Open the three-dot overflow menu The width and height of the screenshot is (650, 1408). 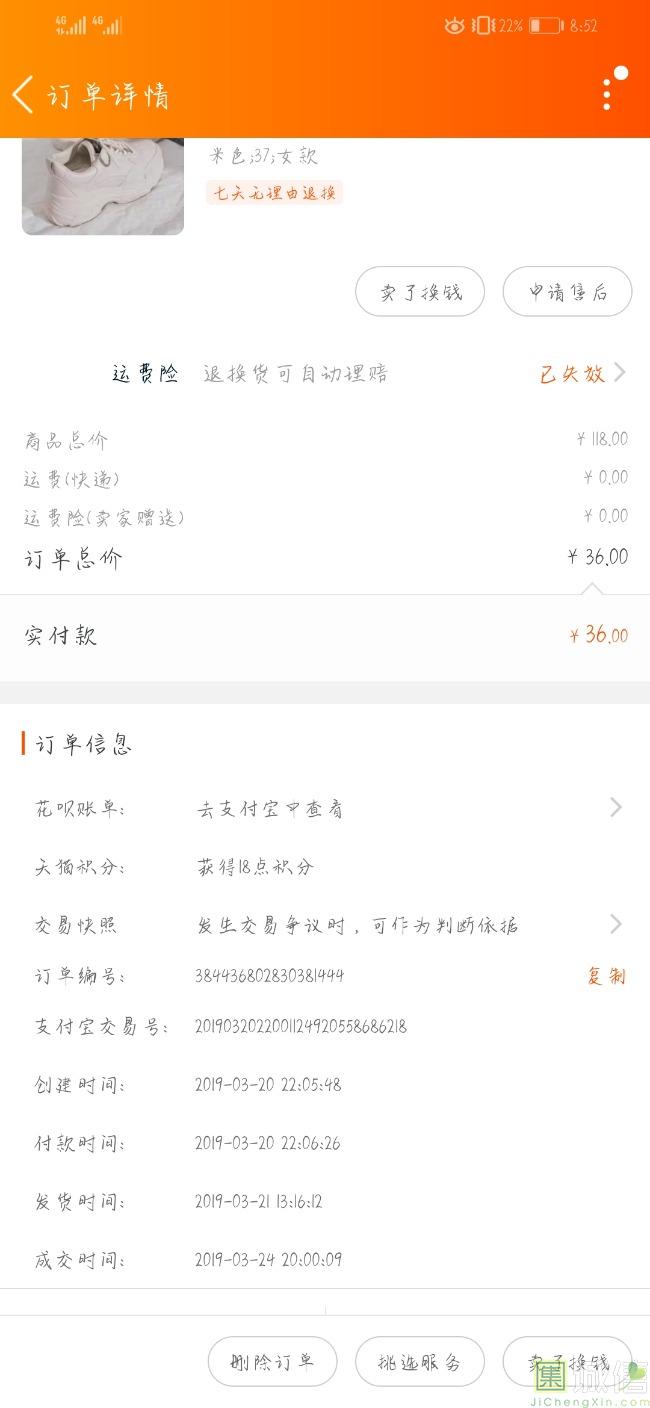(x=607, y=93)
